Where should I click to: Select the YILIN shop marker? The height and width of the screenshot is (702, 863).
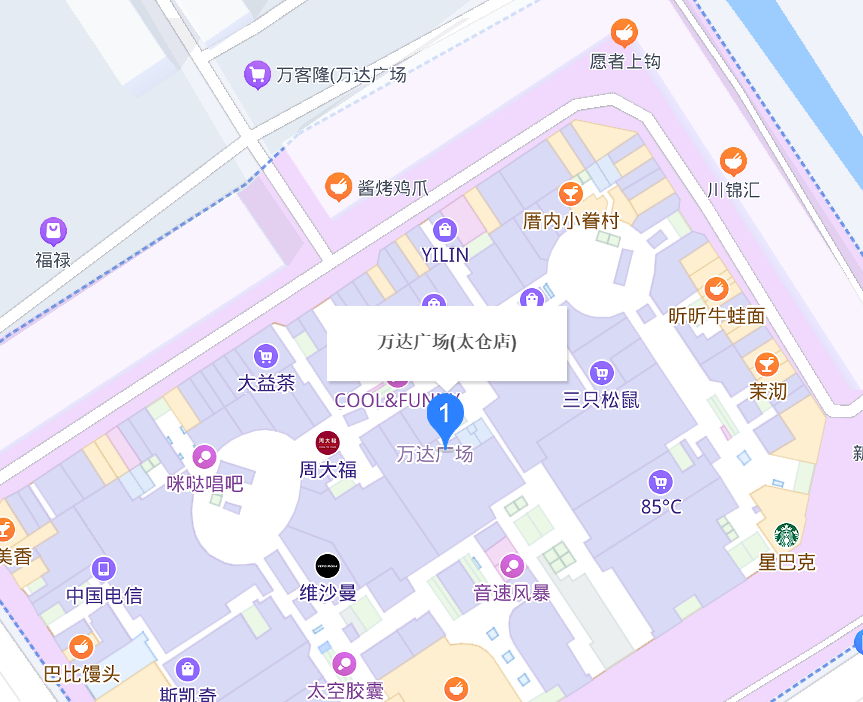point(445,230)
